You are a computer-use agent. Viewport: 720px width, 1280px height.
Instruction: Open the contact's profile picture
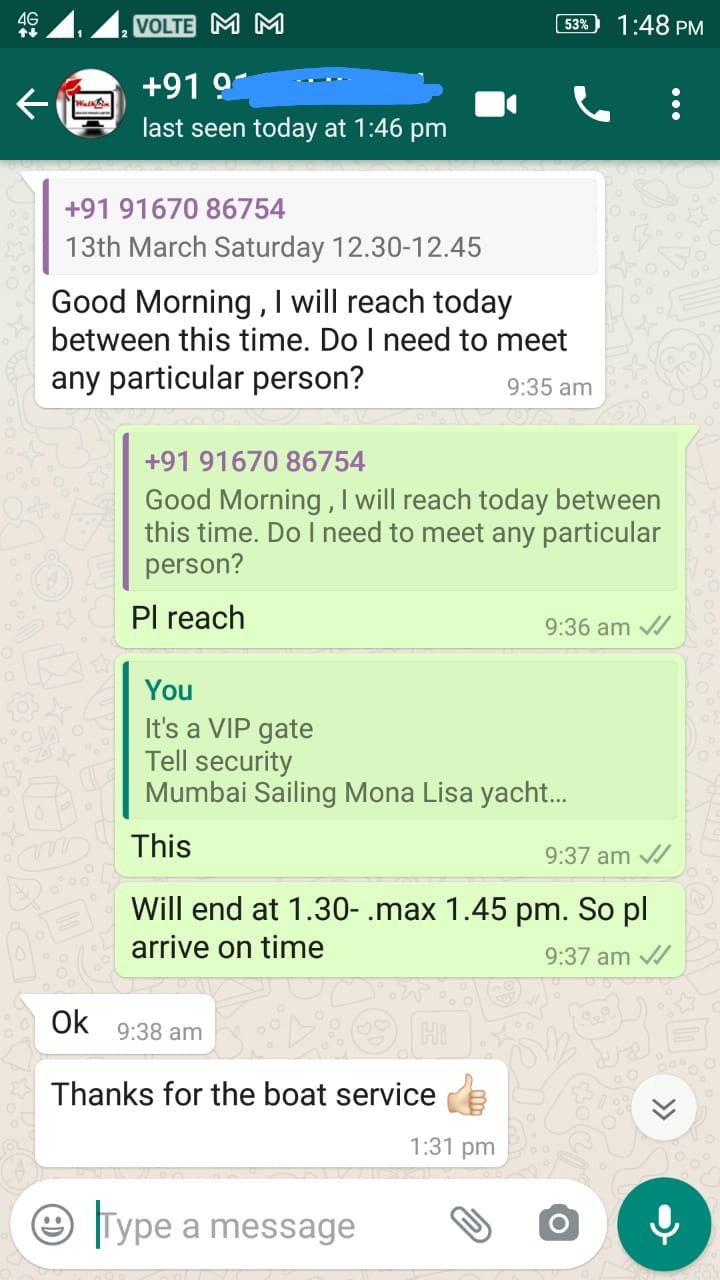(x=91, y=104)
